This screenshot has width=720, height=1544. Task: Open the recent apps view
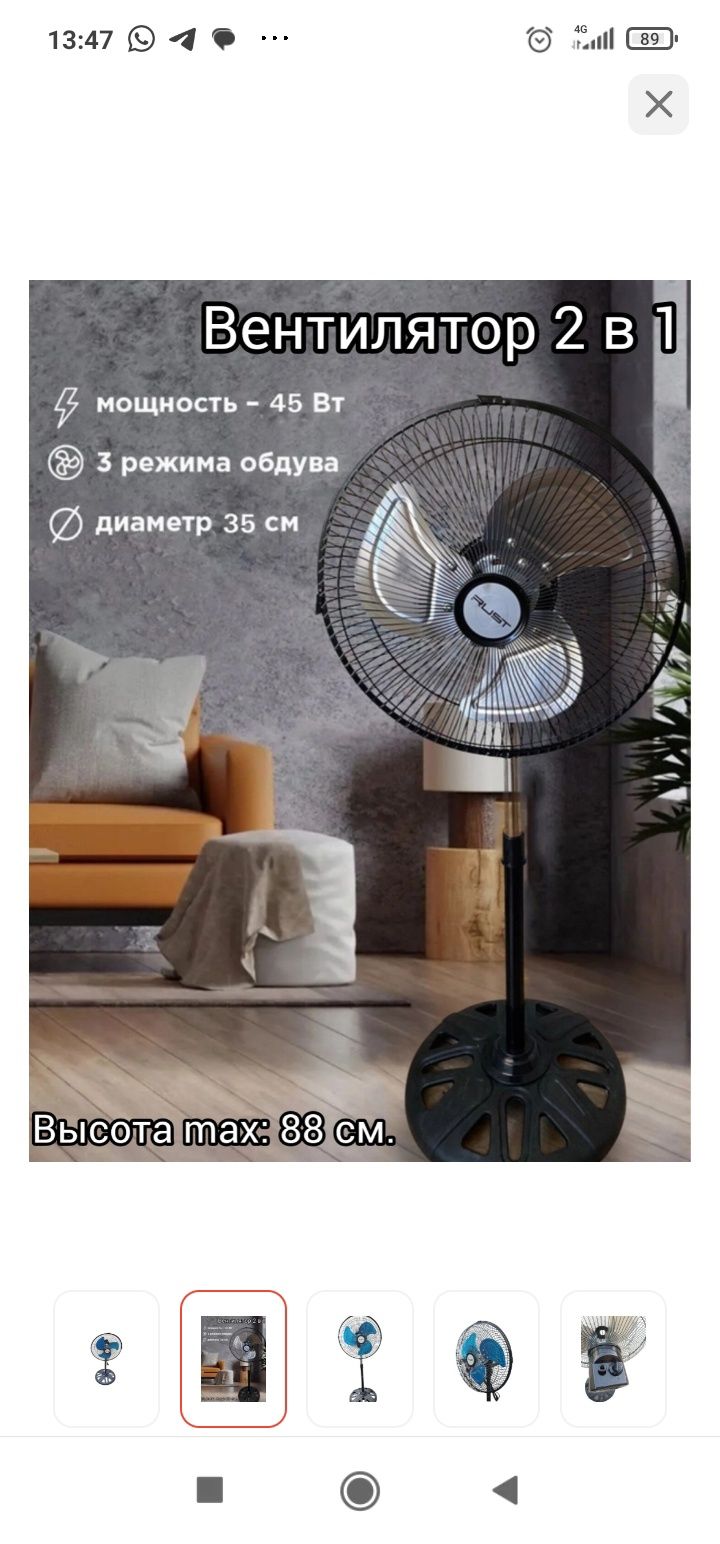pyautogui.click(x=210, y=1490)
